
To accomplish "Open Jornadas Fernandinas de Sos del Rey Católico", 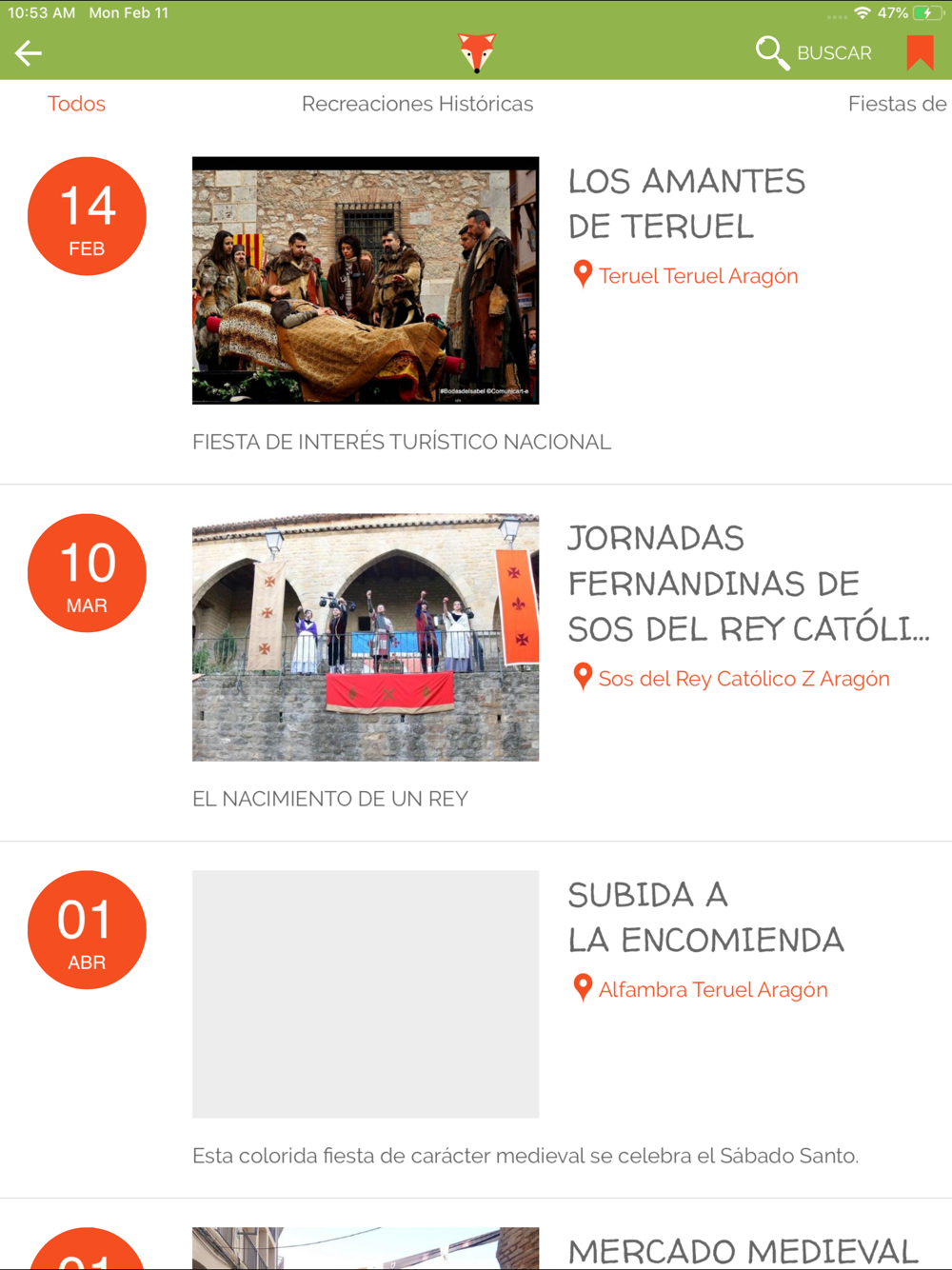I will [x=476, y=663].
